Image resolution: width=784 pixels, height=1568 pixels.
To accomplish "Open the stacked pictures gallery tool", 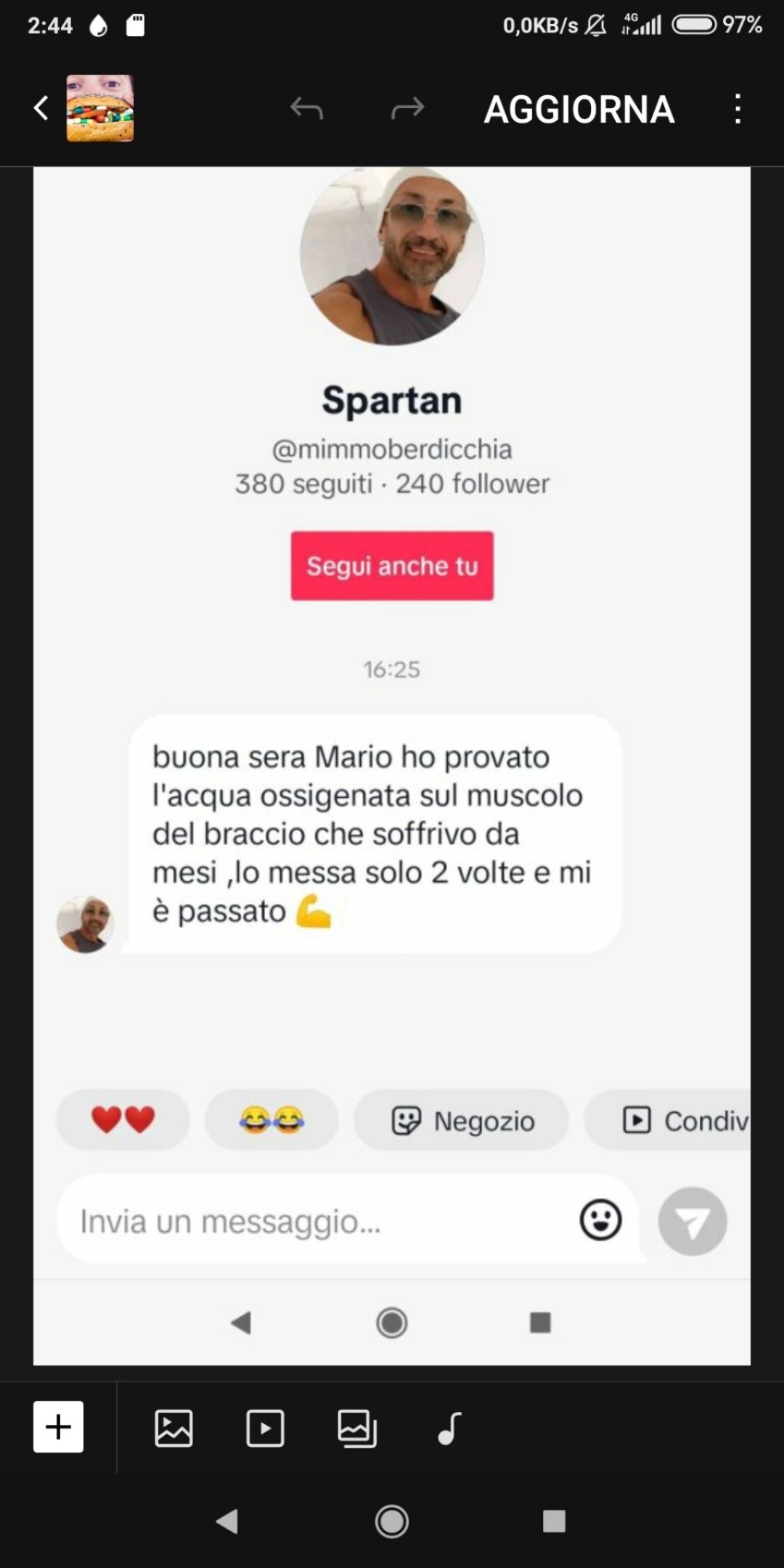I will (357, 1429).
